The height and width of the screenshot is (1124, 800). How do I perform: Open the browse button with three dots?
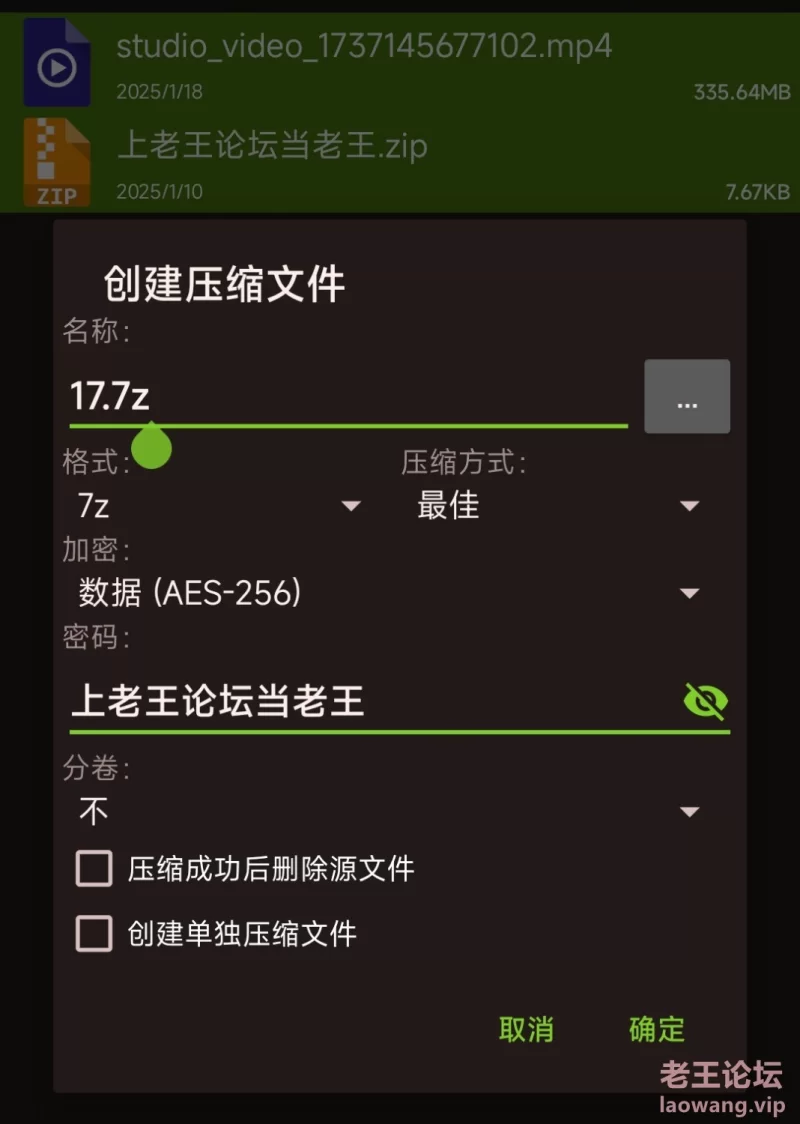tap(686, 397)
